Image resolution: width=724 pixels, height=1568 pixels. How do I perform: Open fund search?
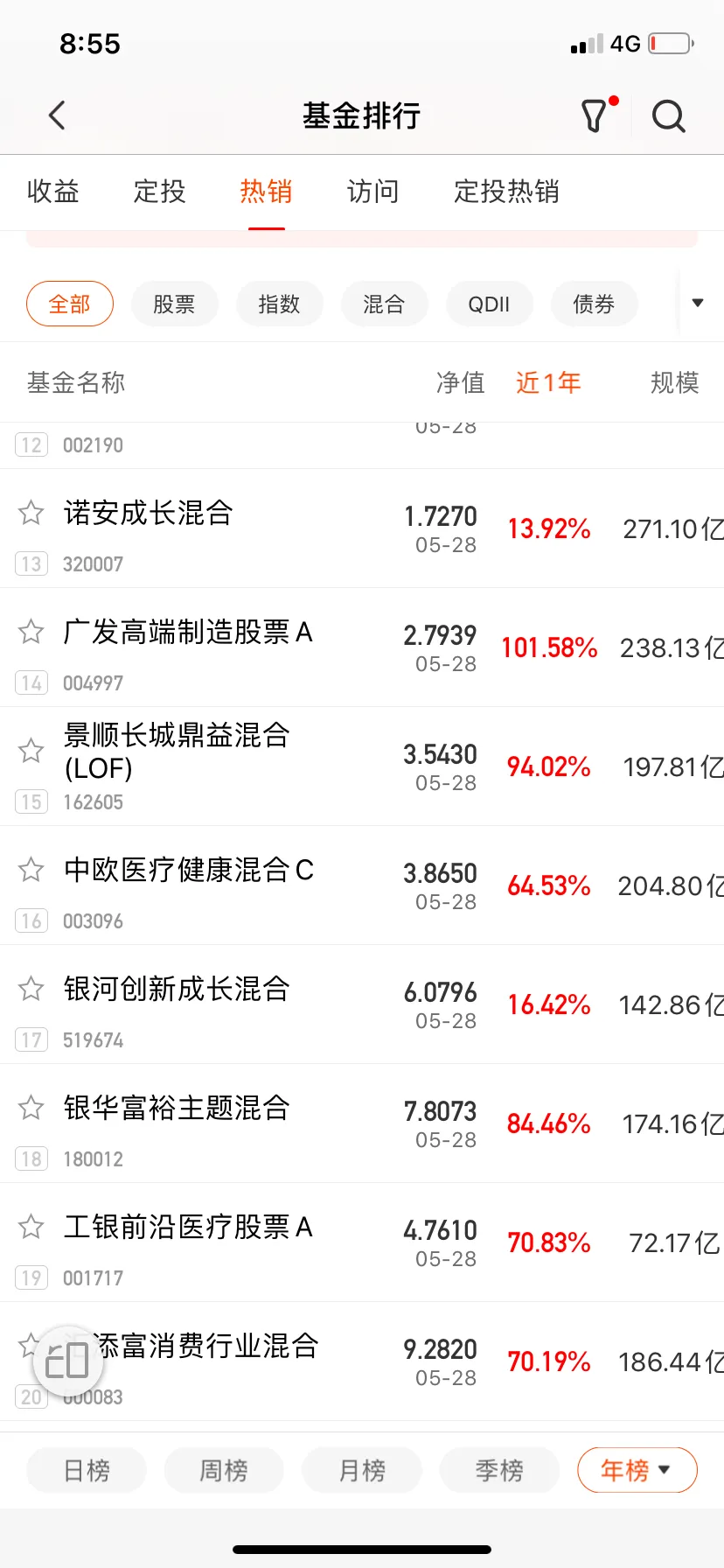click(668, 115)
